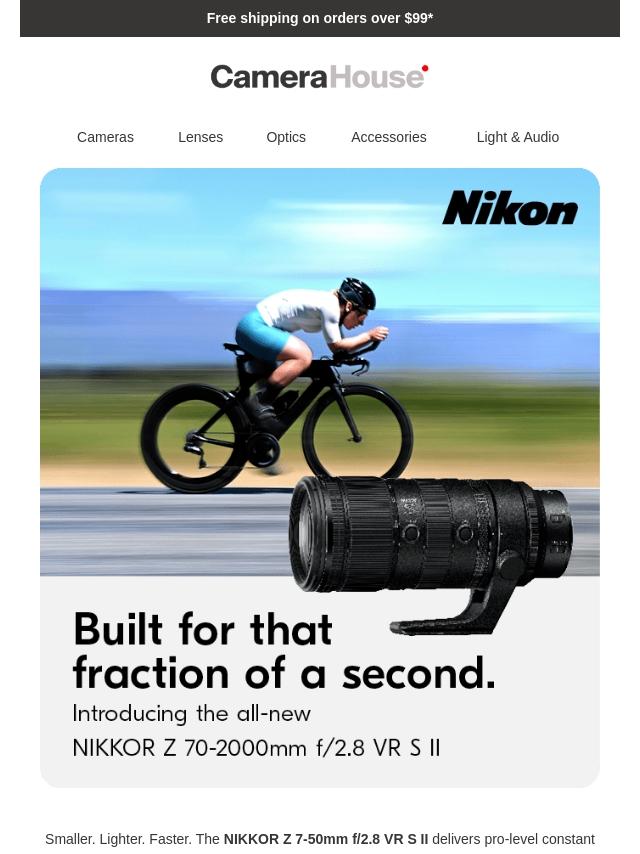
Task: Tap the Camera House logo
Action: pos(319,77)
